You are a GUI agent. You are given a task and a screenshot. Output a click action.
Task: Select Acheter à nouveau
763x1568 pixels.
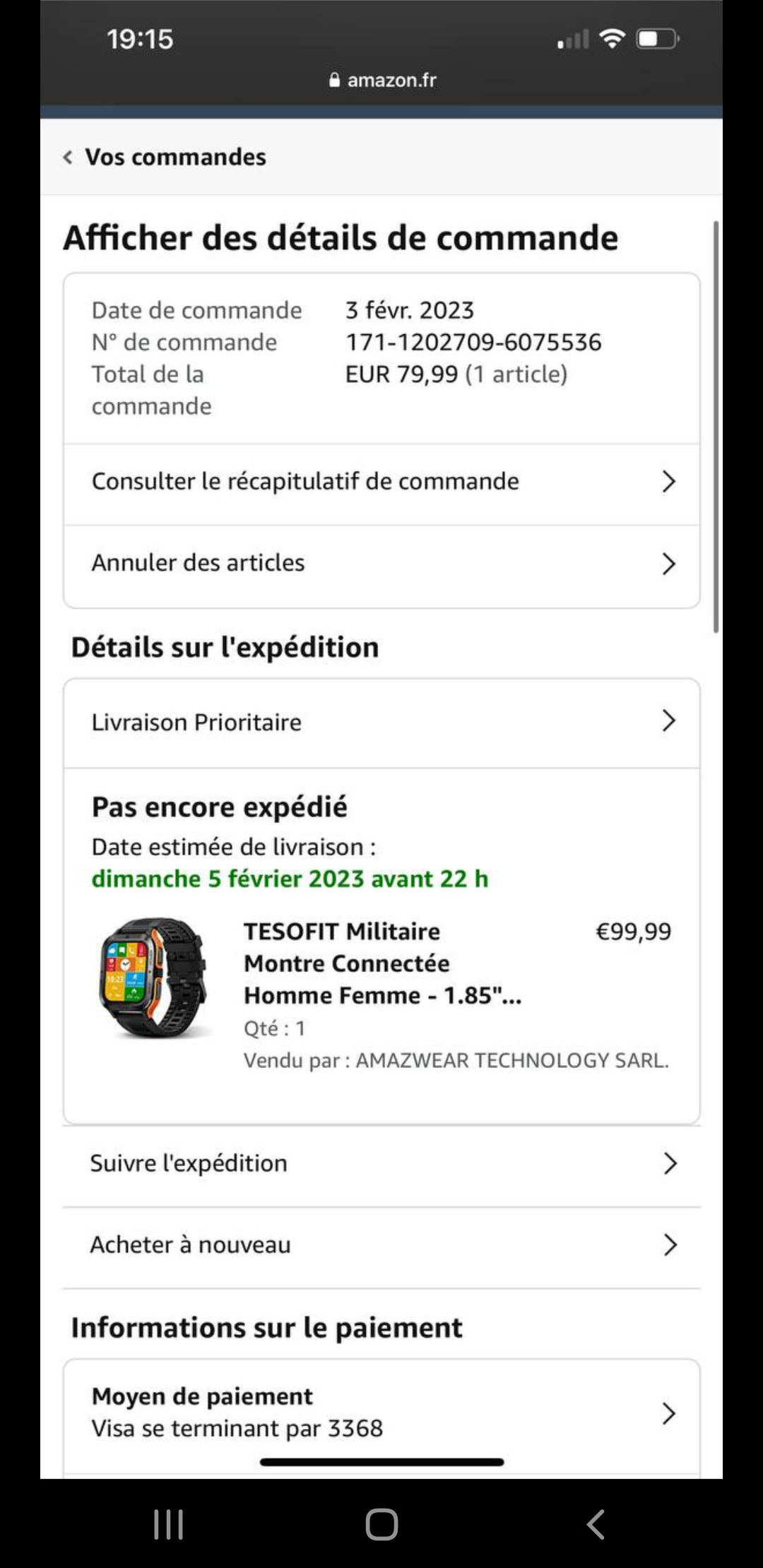[x=381, y=1245]
